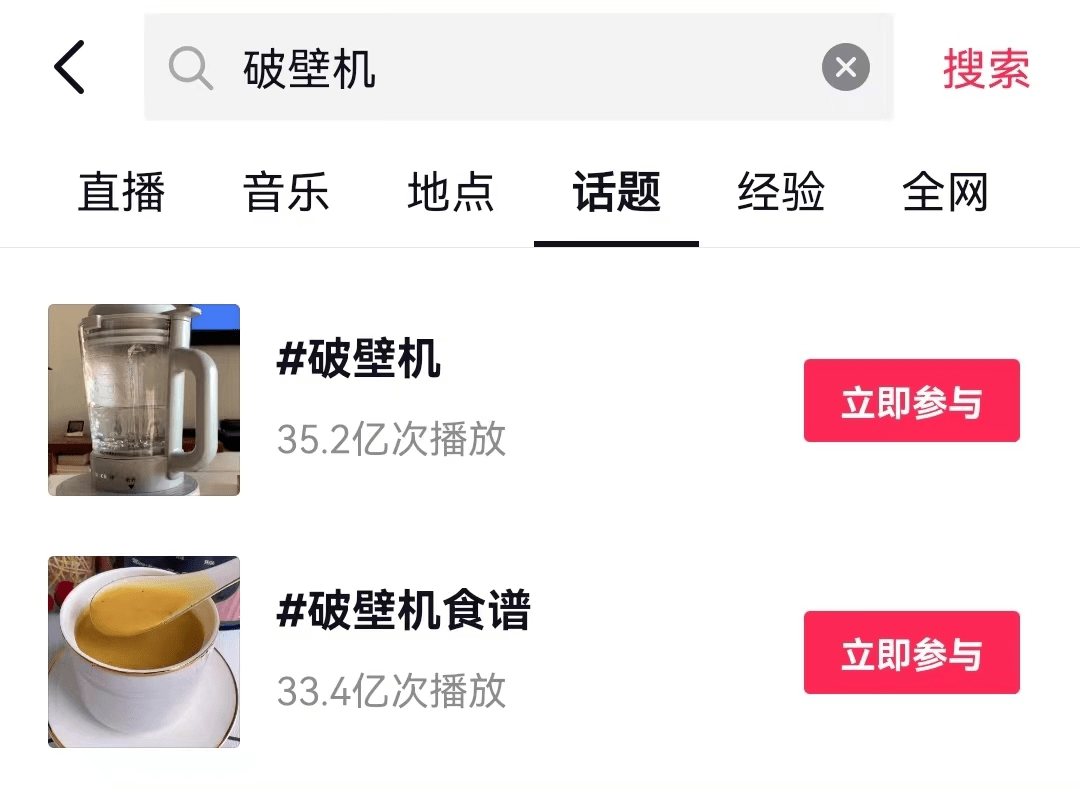The image size is (1080, 790).
Task: Clear the search text
Action: tap(845, 68)
